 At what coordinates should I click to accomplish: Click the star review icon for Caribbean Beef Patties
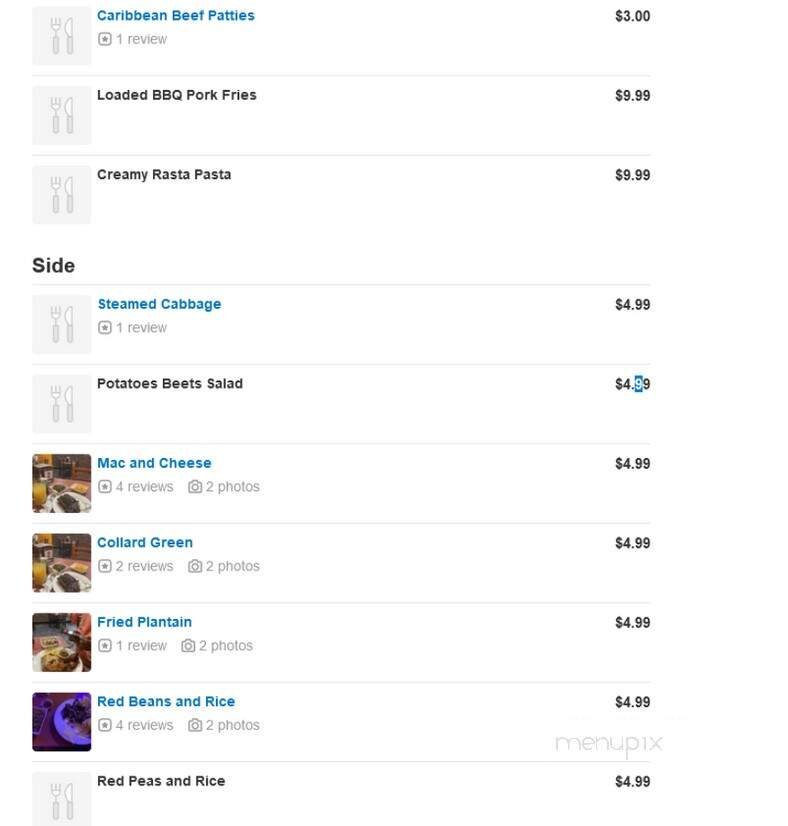tap(104, 39)
